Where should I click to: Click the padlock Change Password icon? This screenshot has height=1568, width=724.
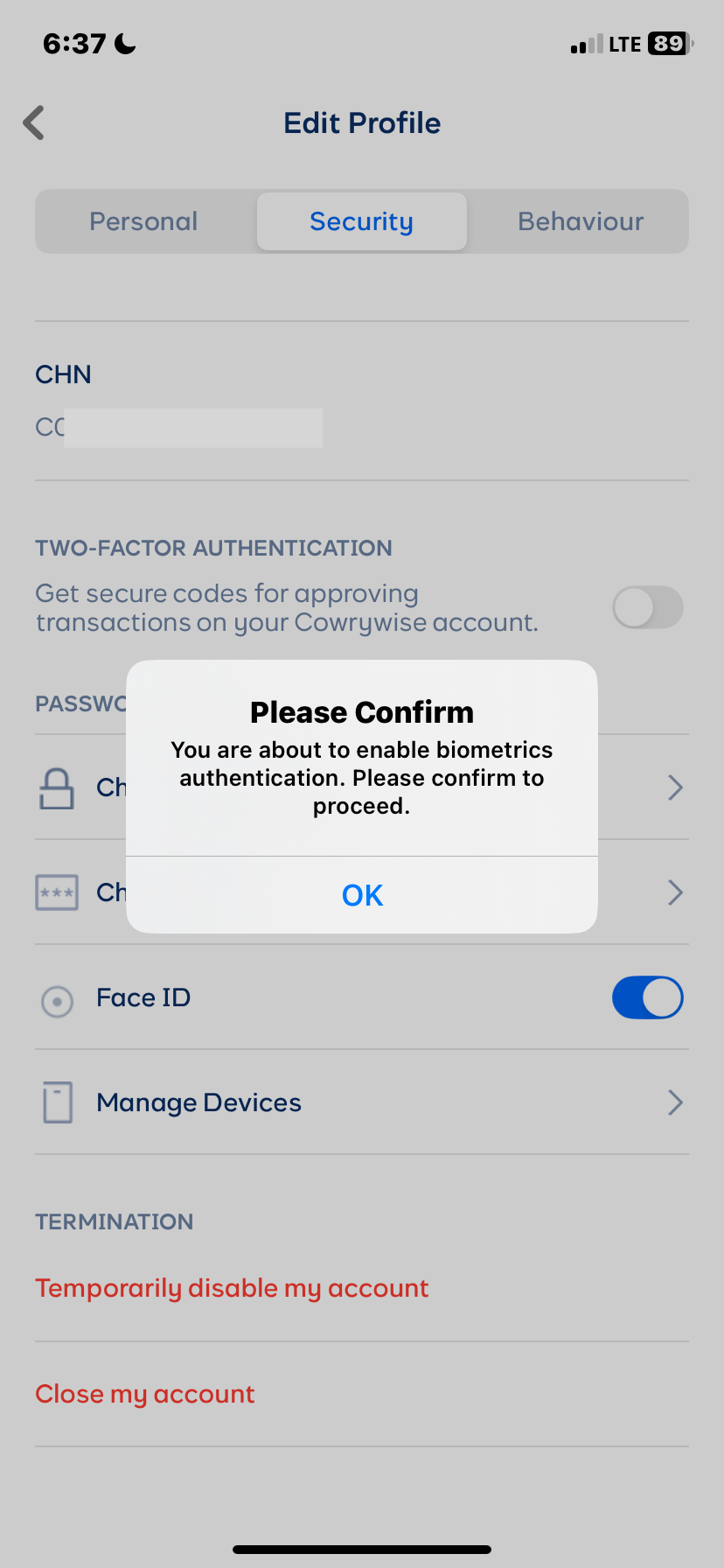[56, 787]
